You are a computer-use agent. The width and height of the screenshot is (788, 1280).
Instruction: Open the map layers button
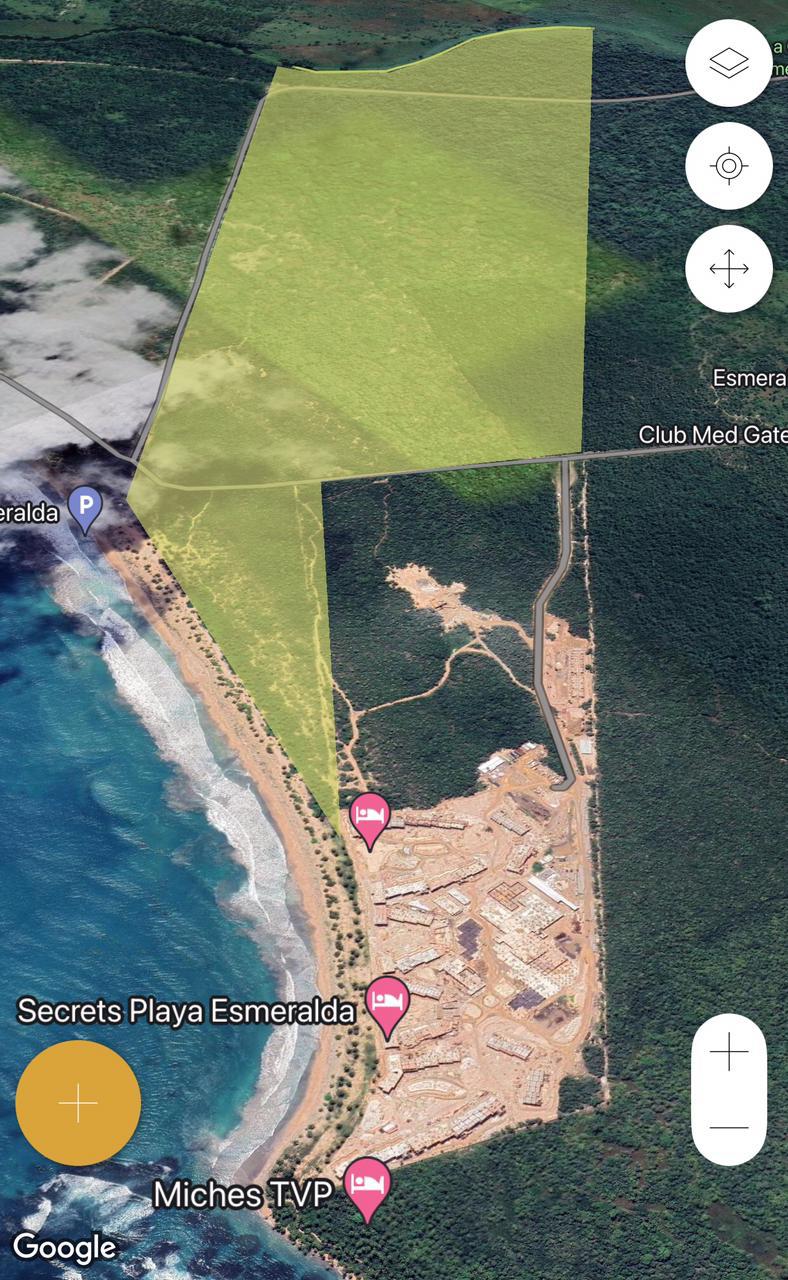[x=729, y=63]
